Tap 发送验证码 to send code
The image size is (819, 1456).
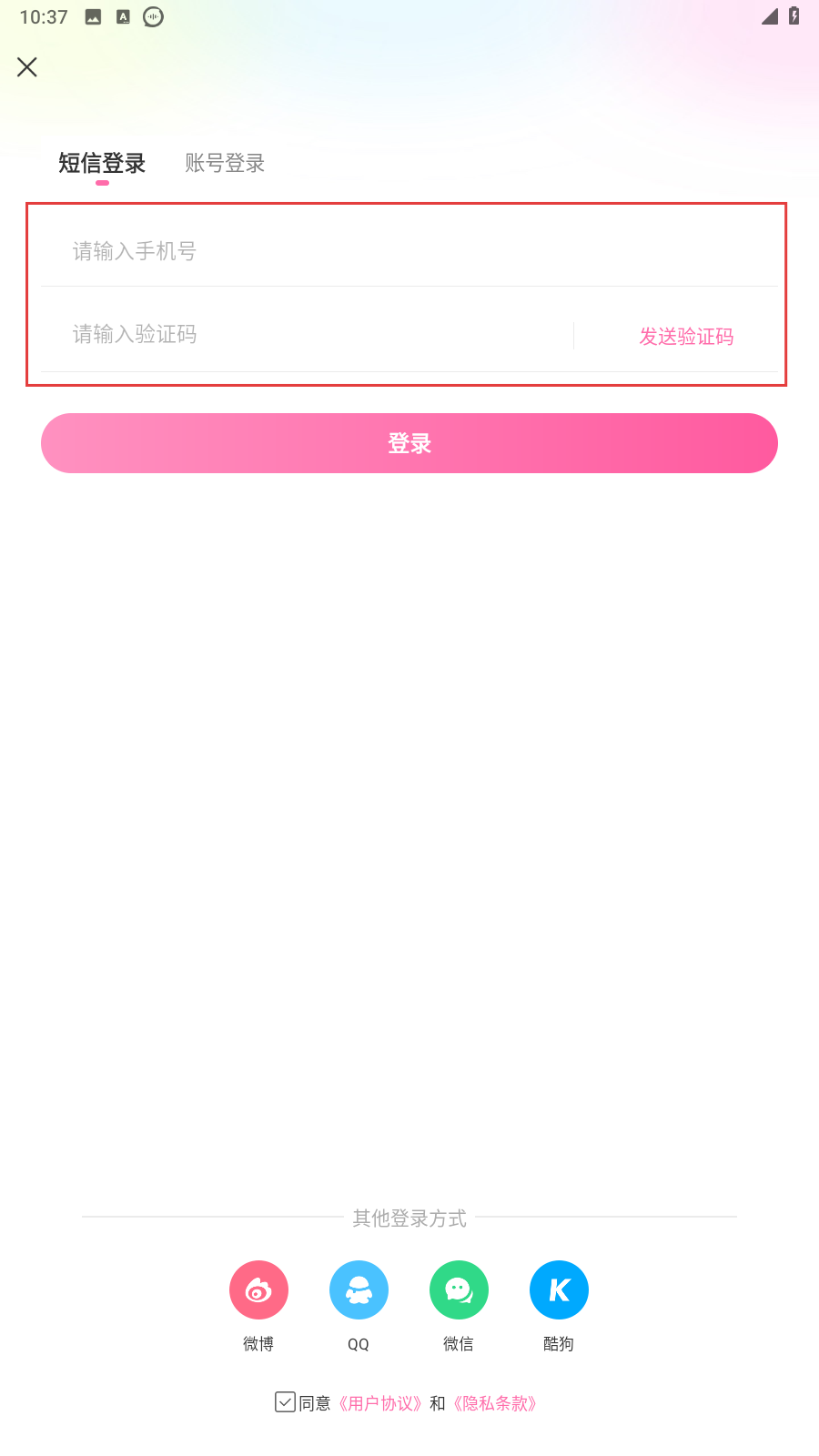[686, 337]
